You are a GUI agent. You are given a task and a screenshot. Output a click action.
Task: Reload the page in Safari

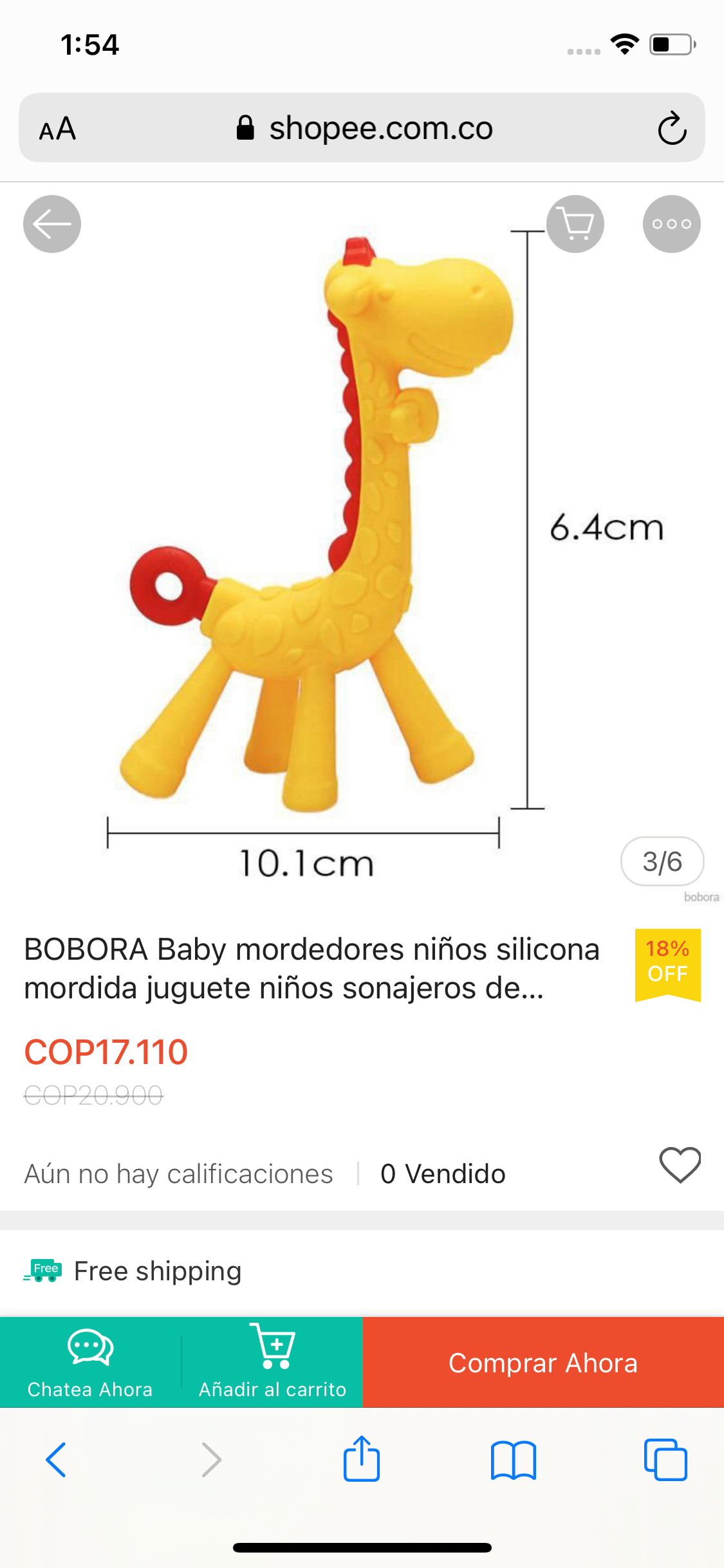point(671,128)
